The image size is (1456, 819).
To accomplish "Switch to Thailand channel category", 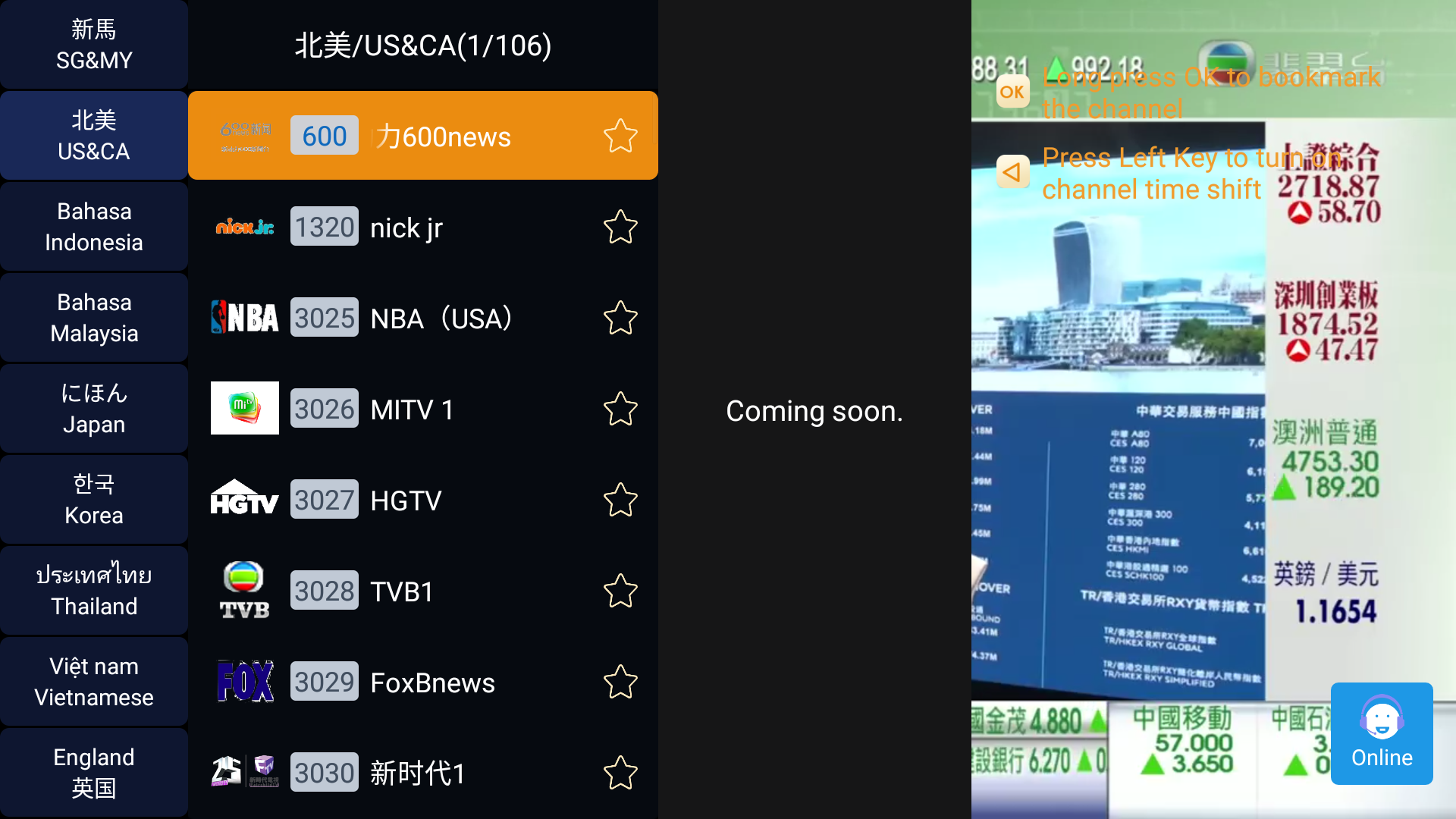I will (94, 591).
